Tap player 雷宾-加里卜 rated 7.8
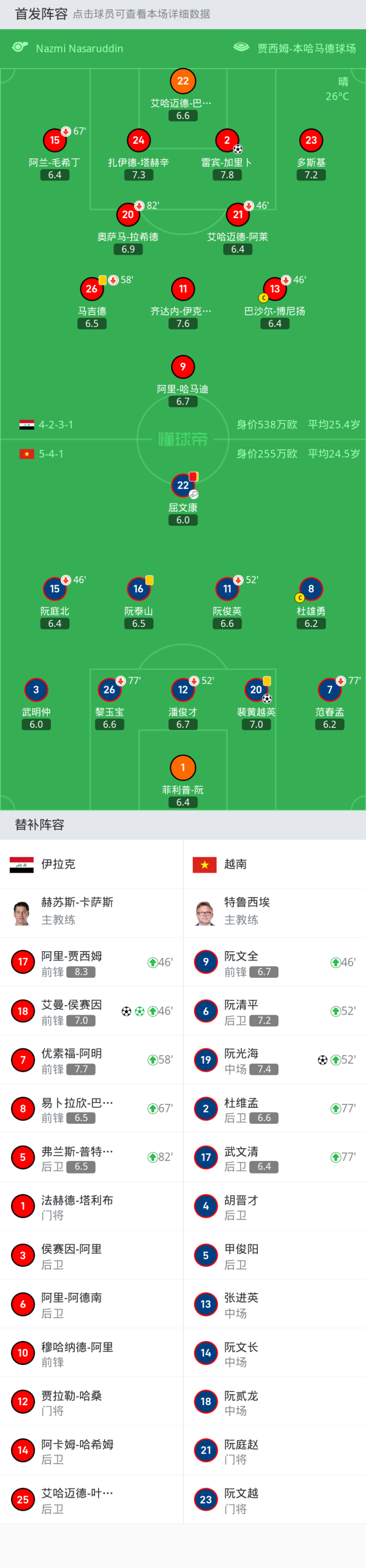 pos(227,141)
